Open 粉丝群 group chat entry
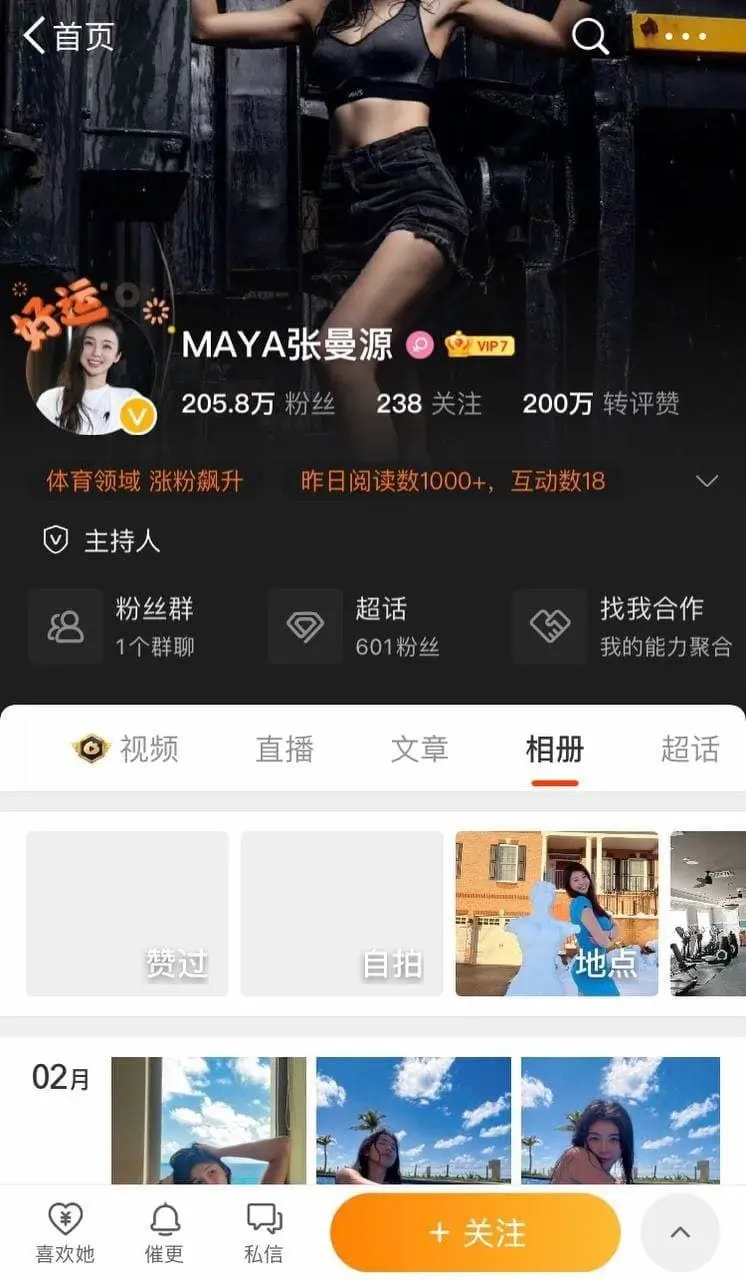This screenshot has height=1280, width=746. pos(112,627)
